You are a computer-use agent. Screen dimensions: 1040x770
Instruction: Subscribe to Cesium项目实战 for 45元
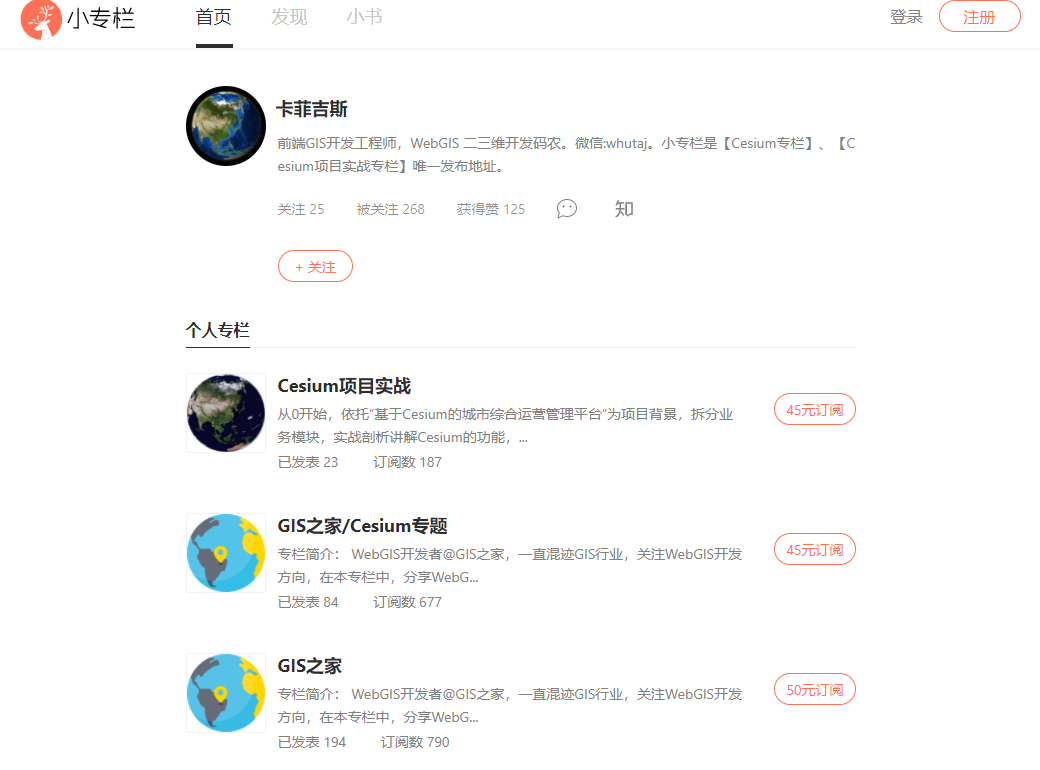pyautogui.click(x=814, y=409)
